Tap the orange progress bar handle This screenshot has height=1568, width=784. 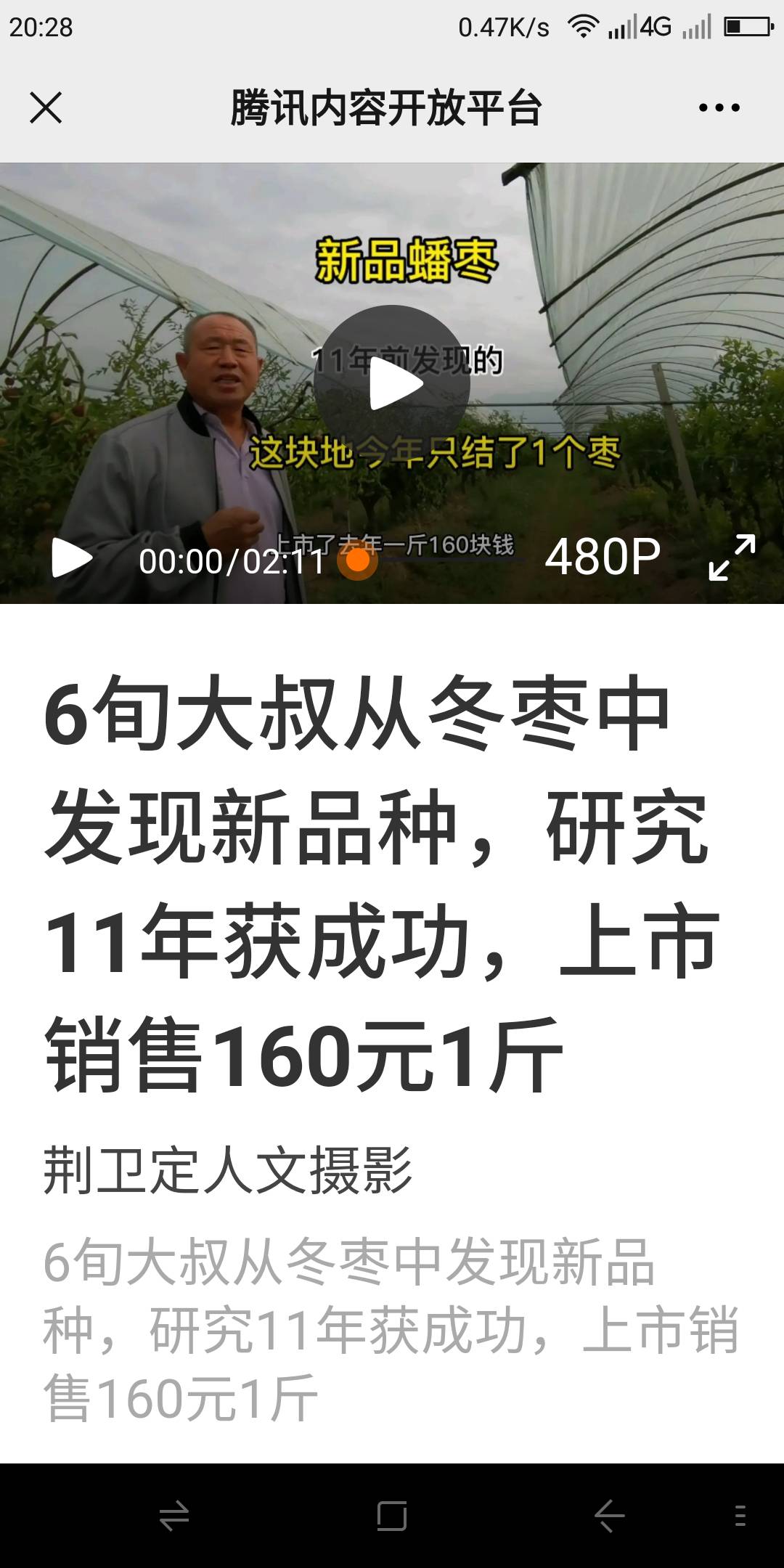tap(357, 560)
